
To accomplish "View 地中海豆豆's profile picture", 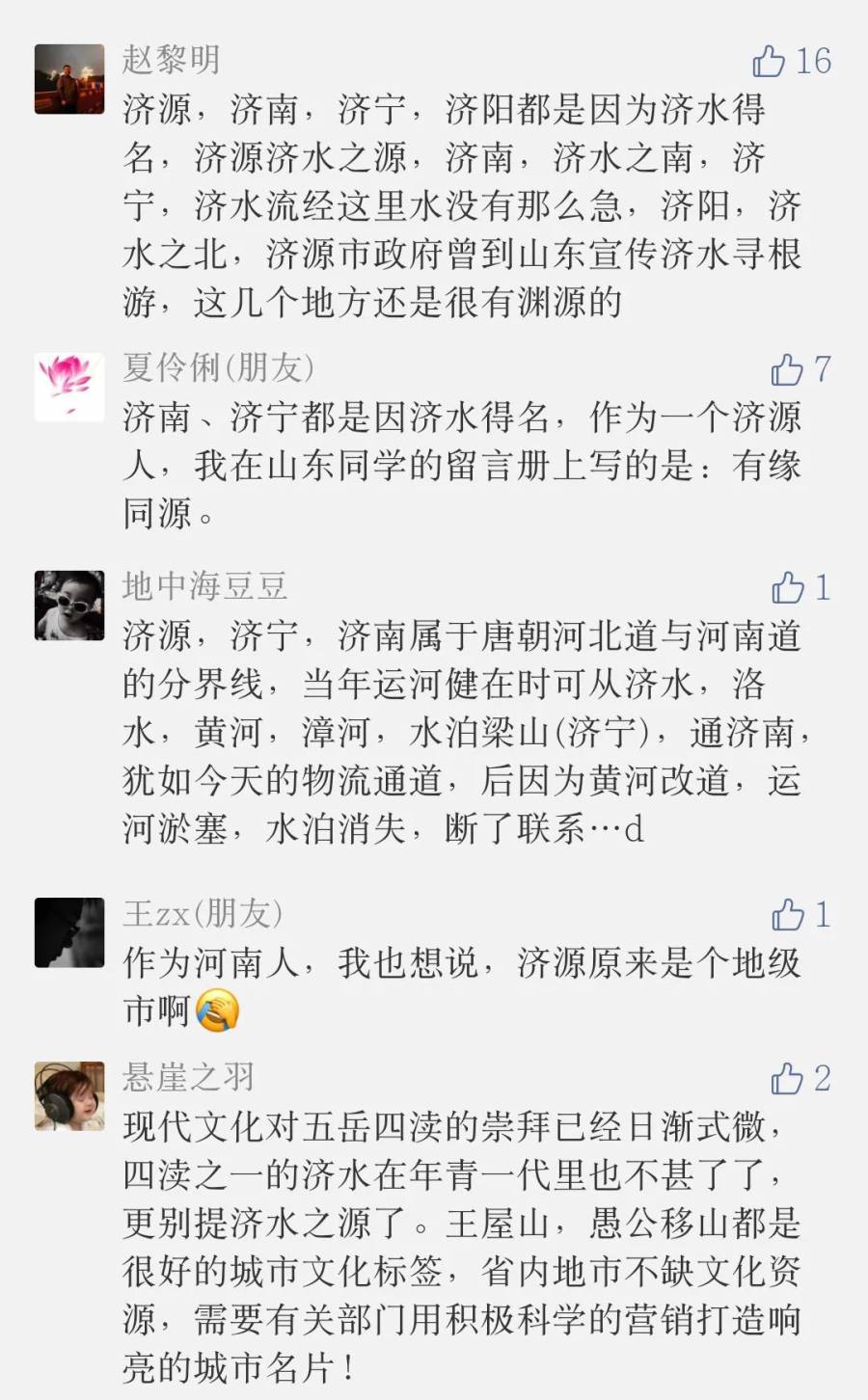I will click(69, 606).
